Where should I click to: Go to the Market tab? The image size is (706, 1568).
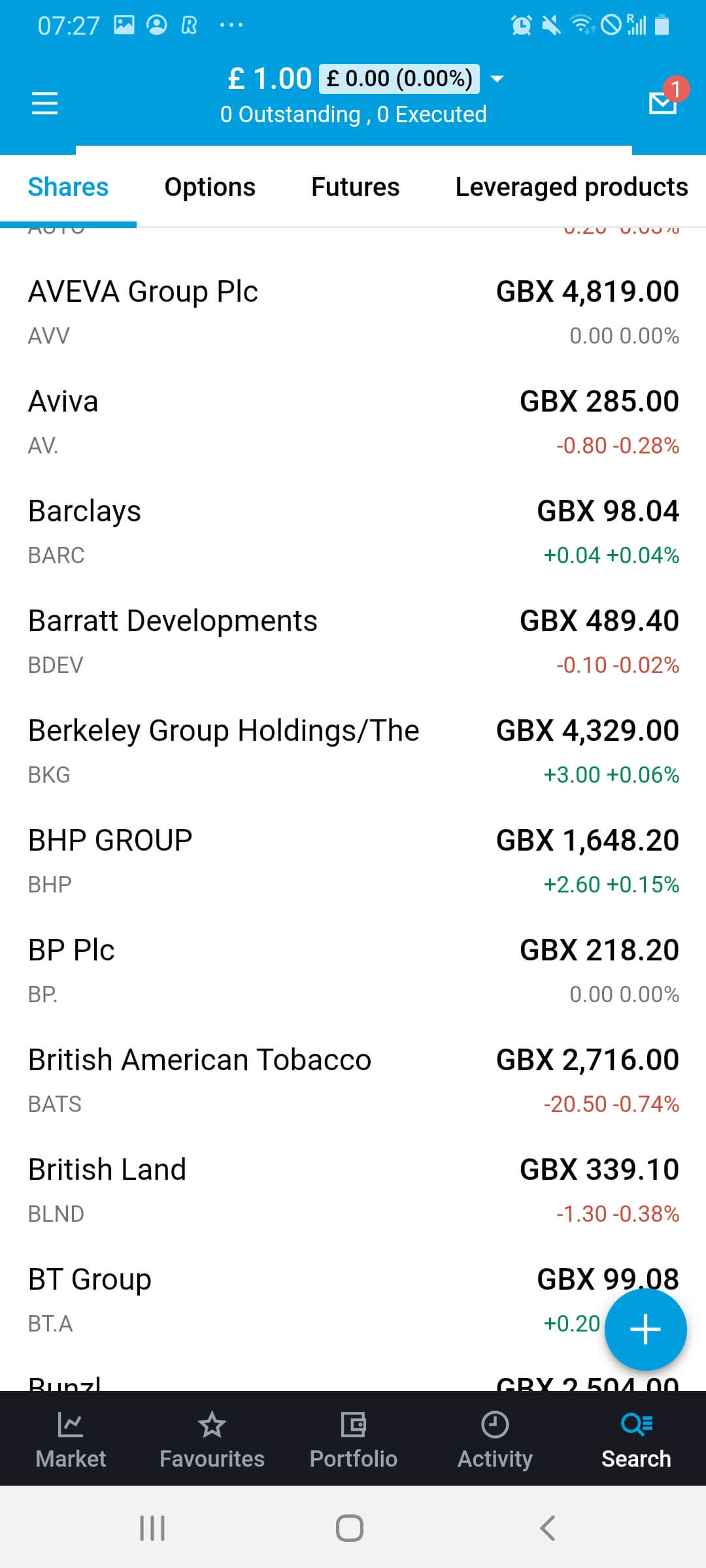click(x=71, y=1439)
